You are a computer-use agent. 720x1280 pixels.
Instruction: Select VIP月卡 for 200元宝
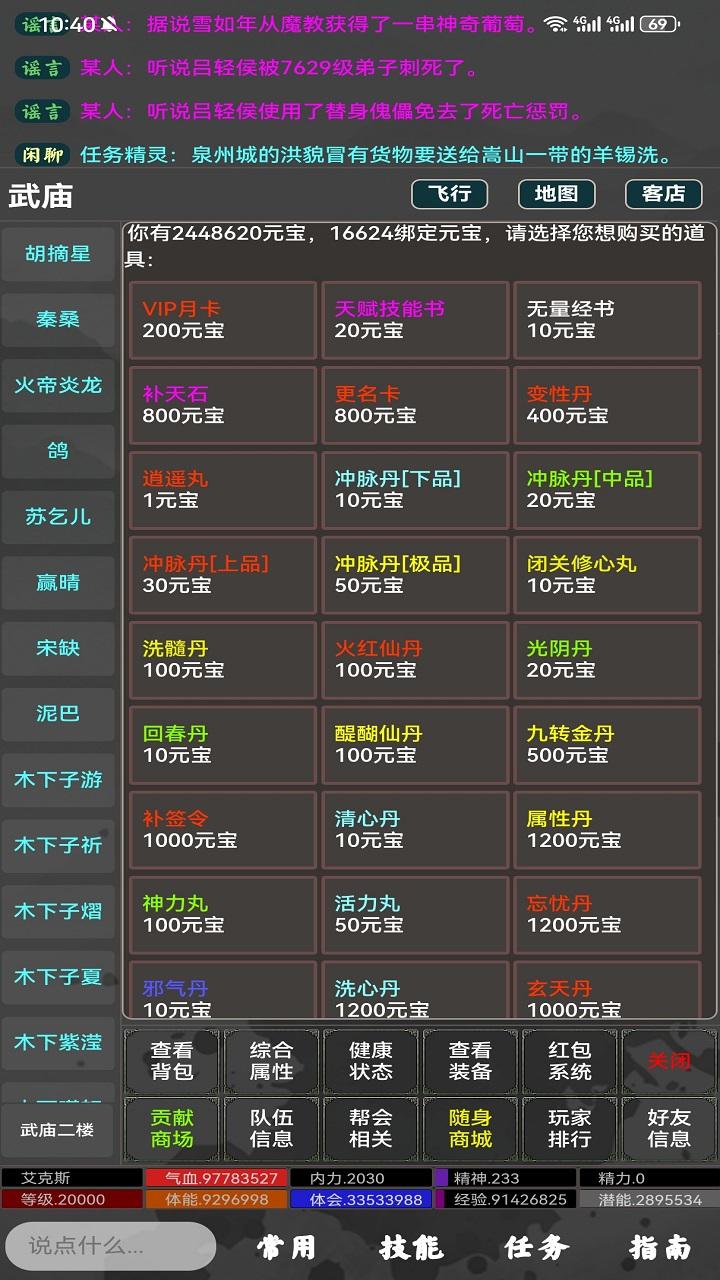pos(222,320)
